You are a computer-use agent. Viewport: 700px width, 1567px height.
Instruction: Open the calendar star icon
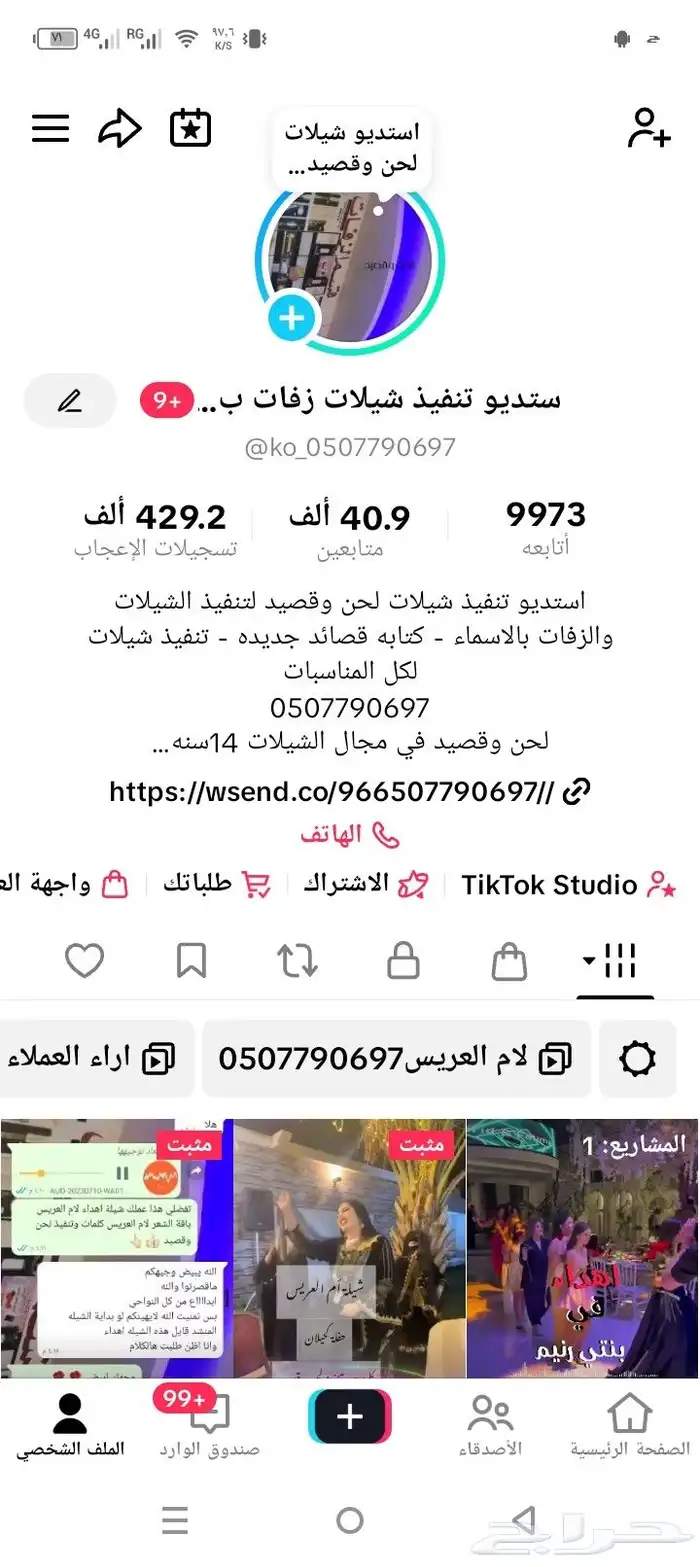190,128
